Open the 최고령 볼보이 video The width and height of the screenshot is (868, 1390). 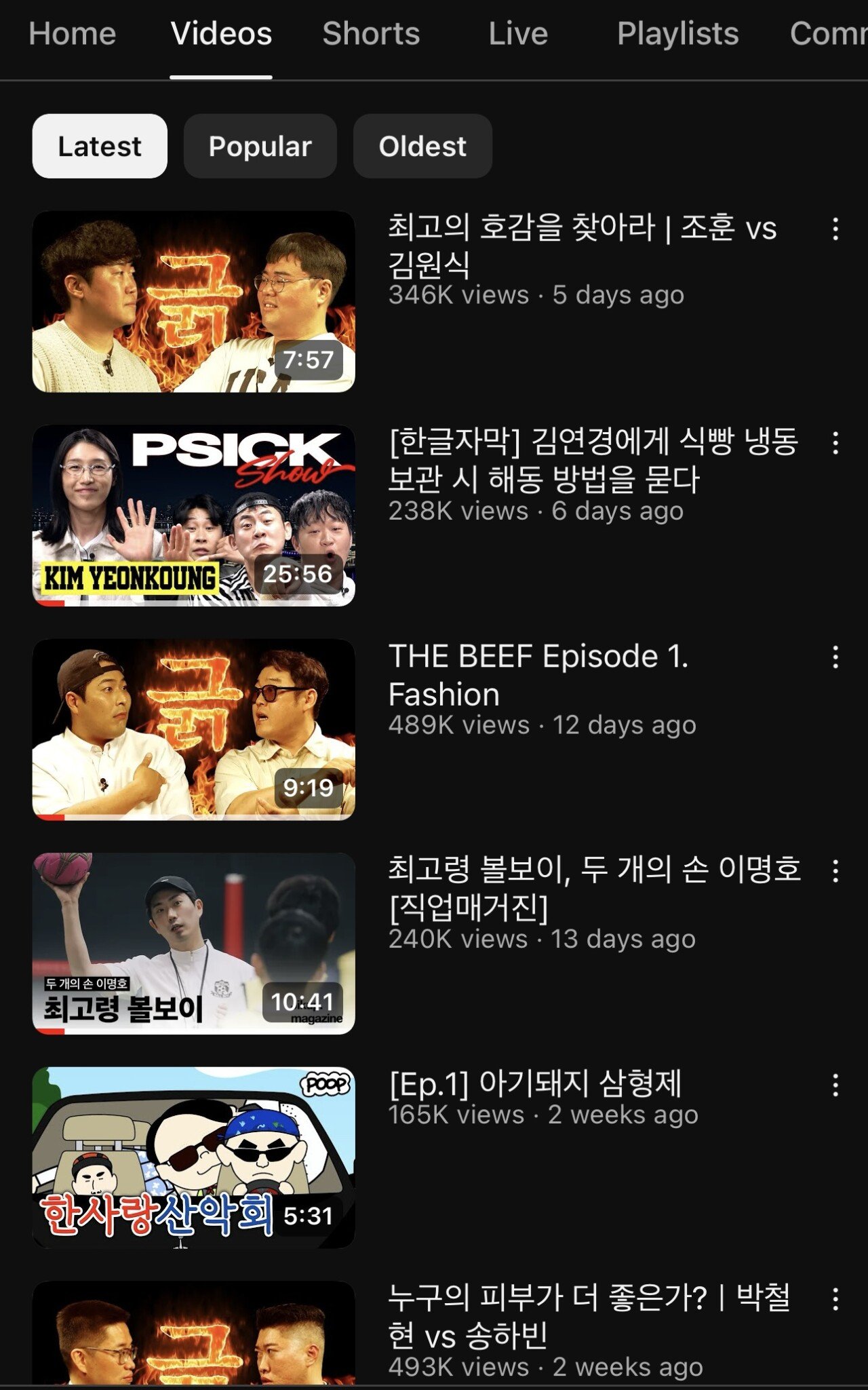193,943
